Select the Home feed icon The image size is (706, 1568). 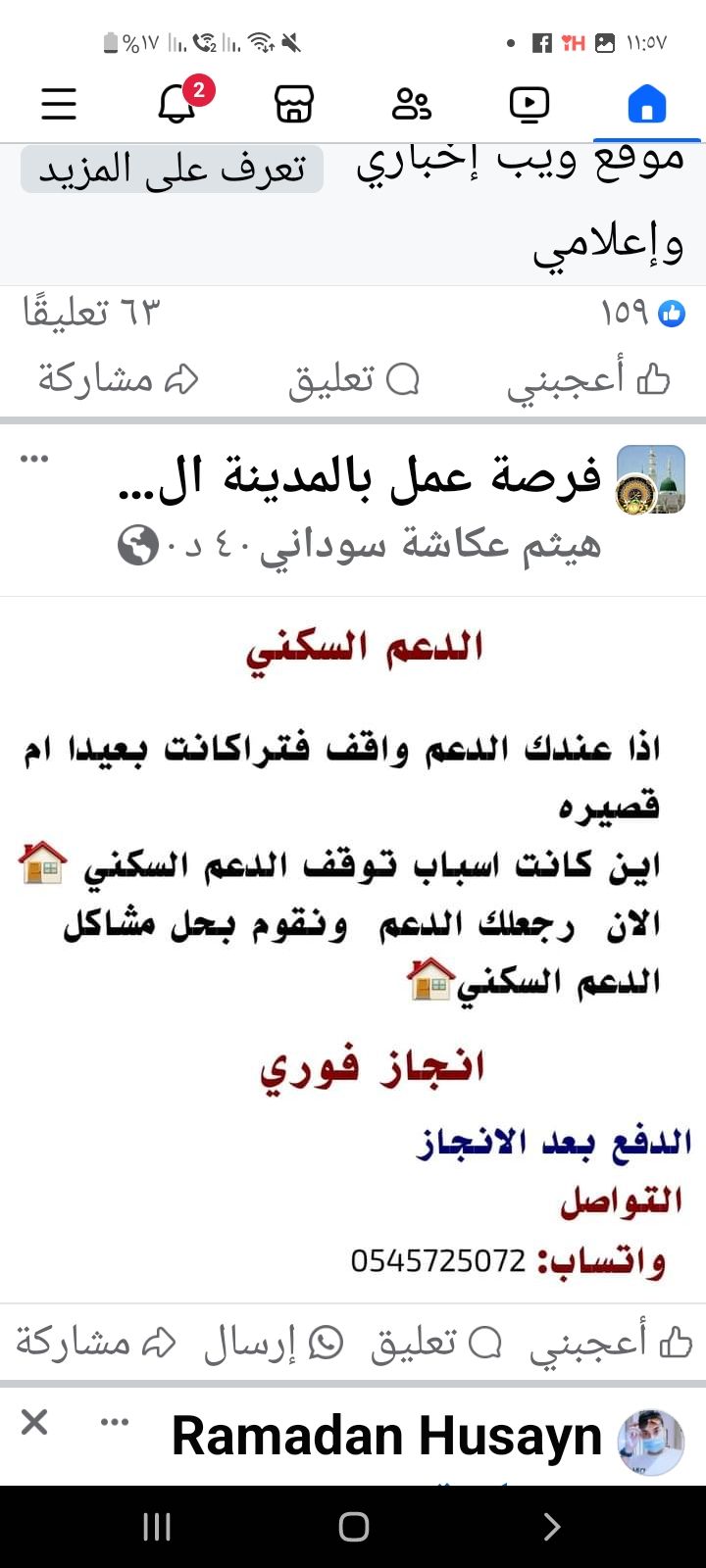(647, 103)
